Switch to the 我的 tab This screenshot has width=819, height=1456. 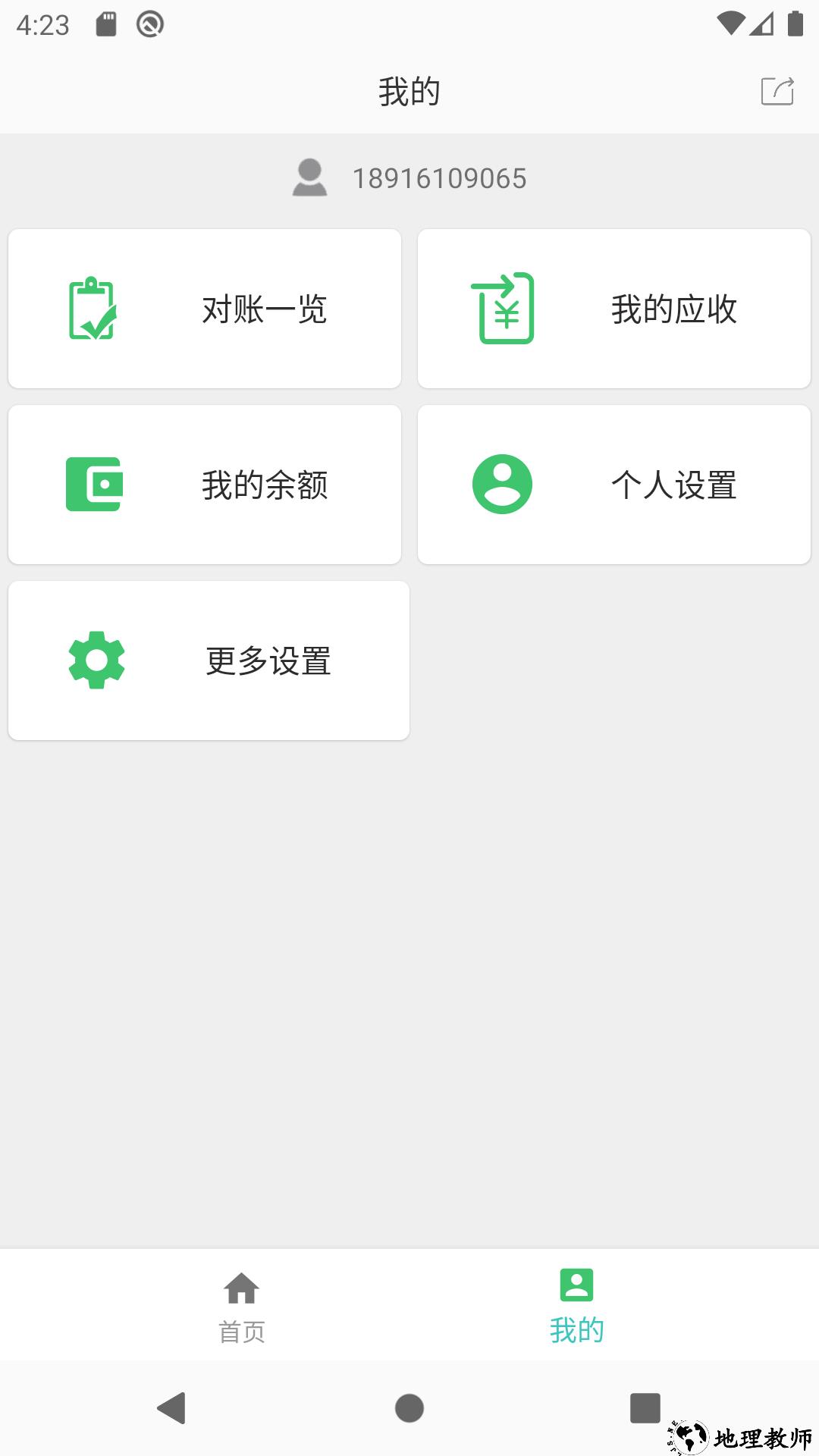tap(576, 1304)
